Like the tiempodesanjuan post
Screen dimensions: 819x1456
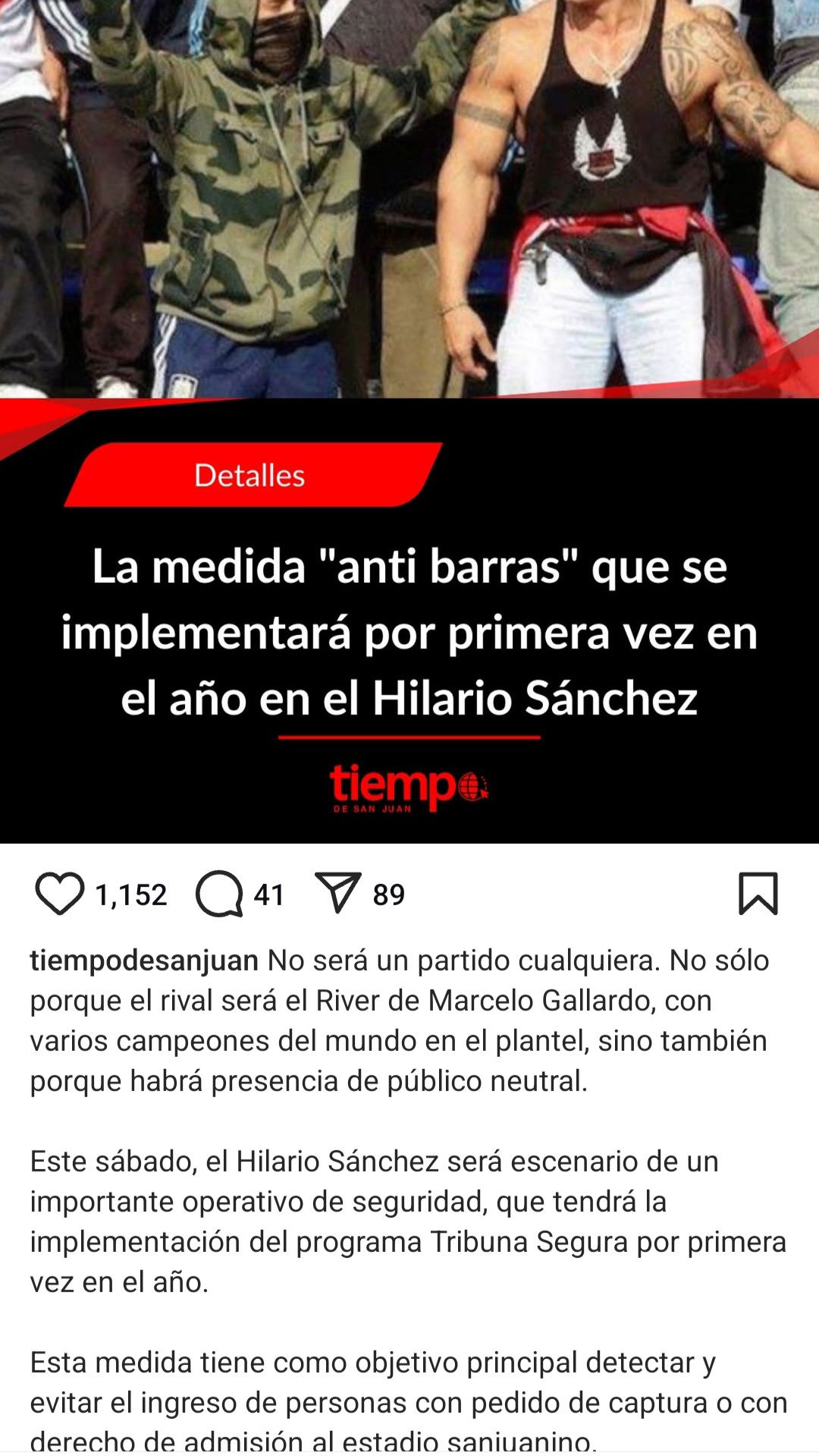(60, 894)
